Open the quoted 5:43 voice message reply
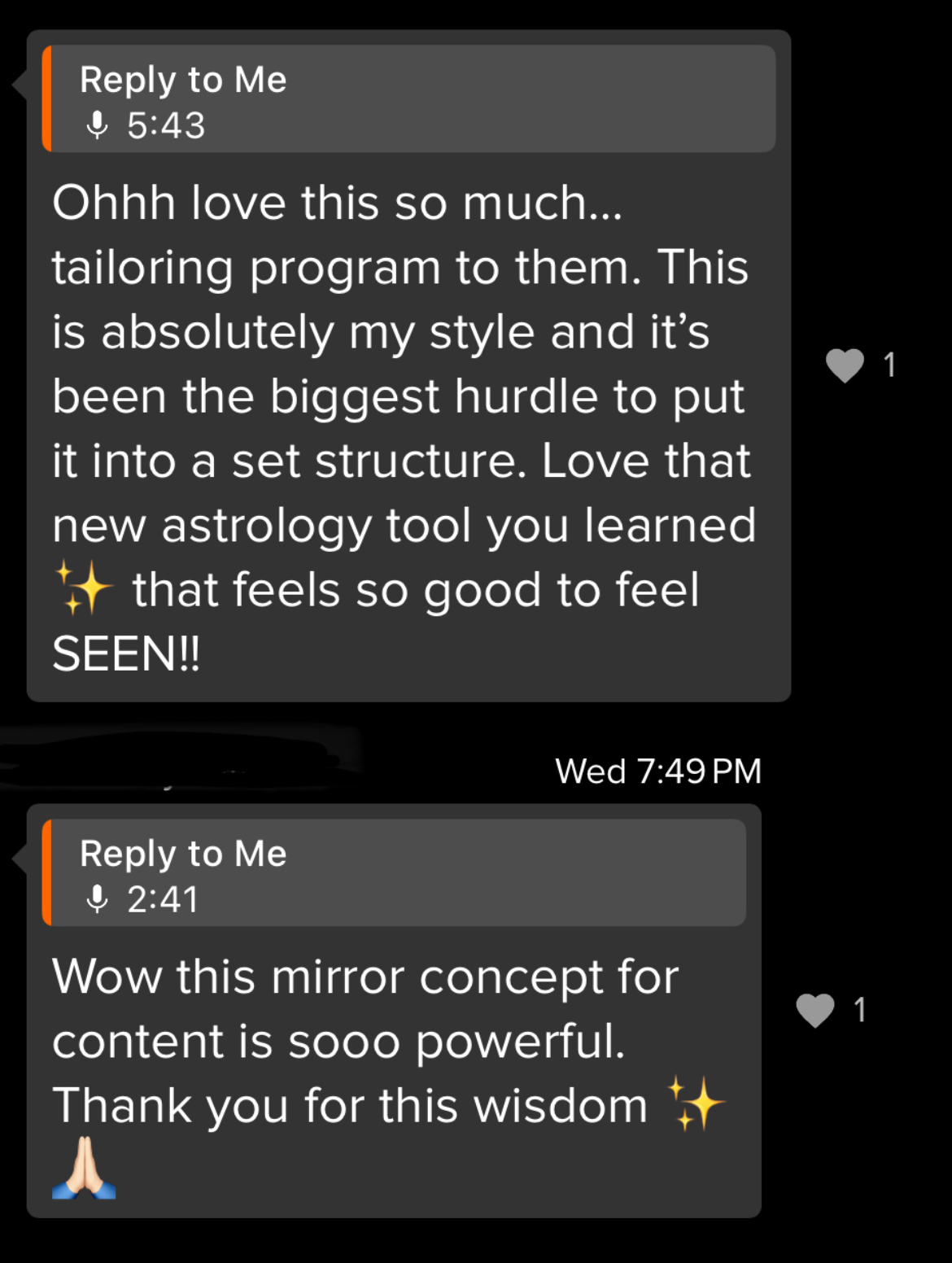Image resolution: width=952 pixels, height=1263 pixels. click(408, 99)
